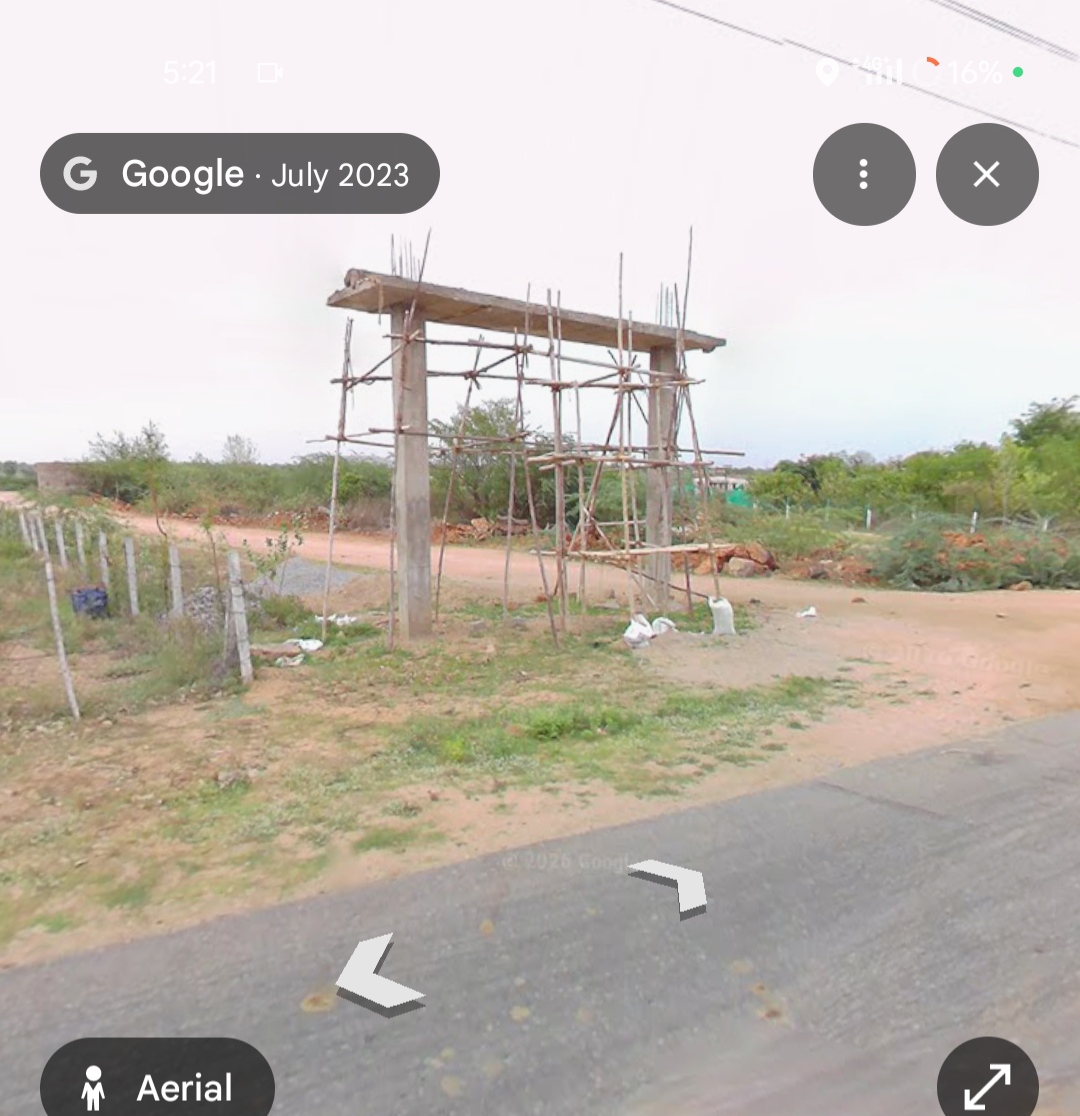Move along the road using the right arrow
This screenshot has height=1116, width=1080.
pyautogui.click(x=672, y=883)
